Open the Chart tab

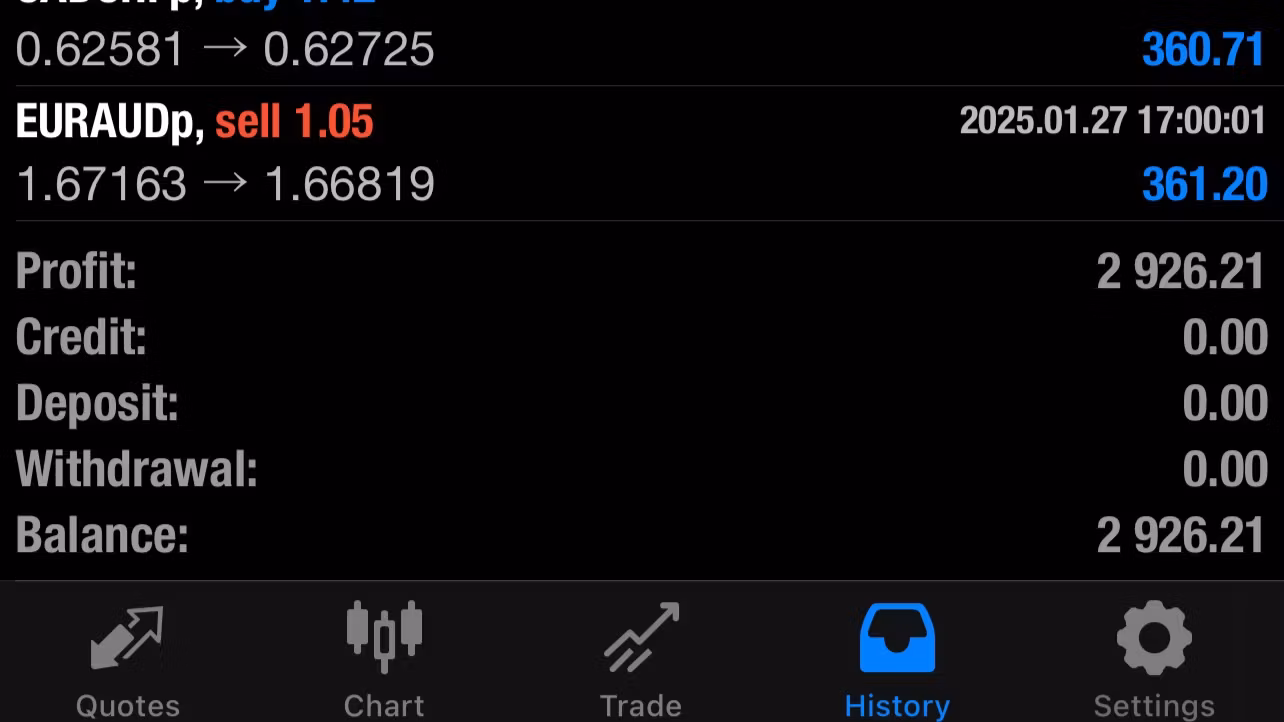coord(384,658)
